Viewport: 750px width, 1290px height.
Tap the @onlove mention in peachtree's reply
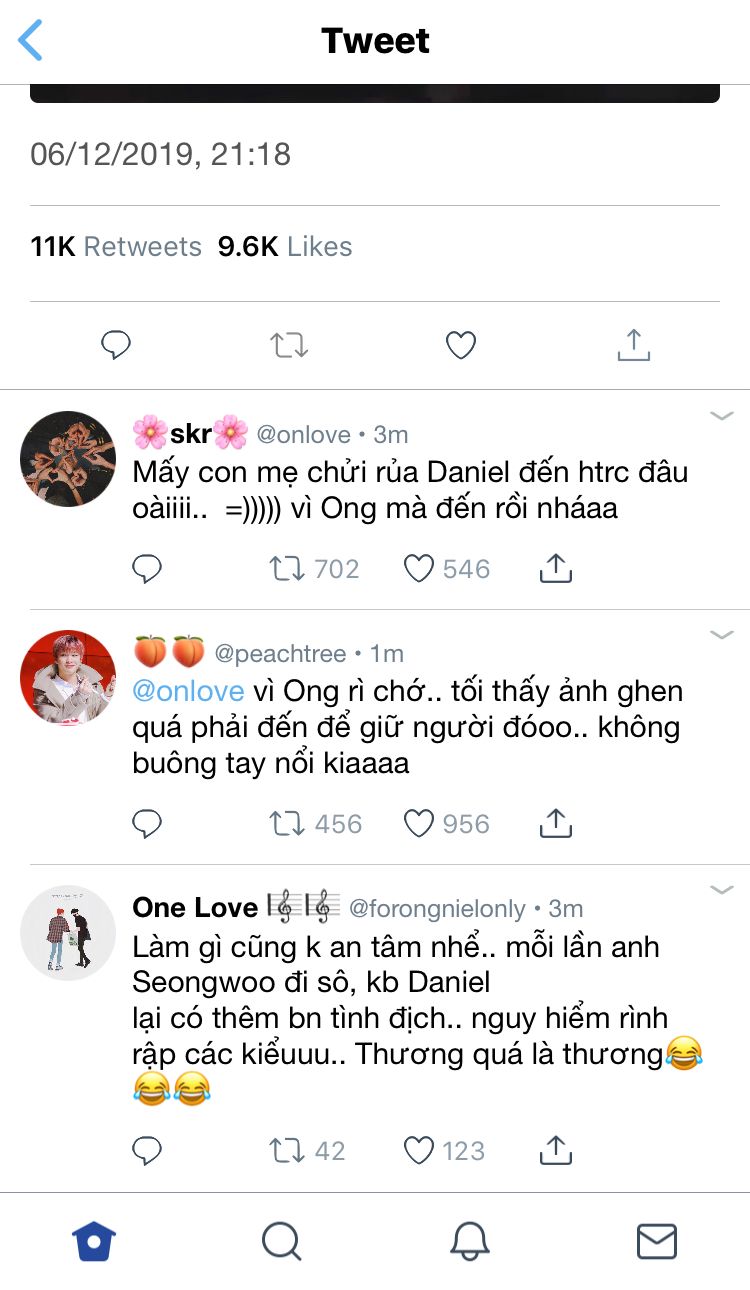[x=188, y=691]
